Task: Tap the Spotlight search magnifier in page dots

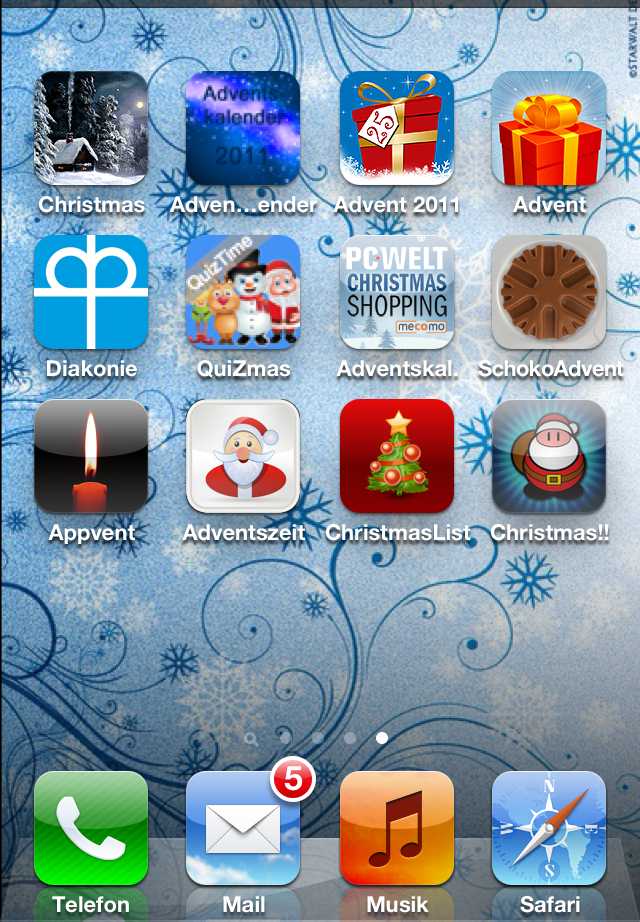Action: click(251, 739)
